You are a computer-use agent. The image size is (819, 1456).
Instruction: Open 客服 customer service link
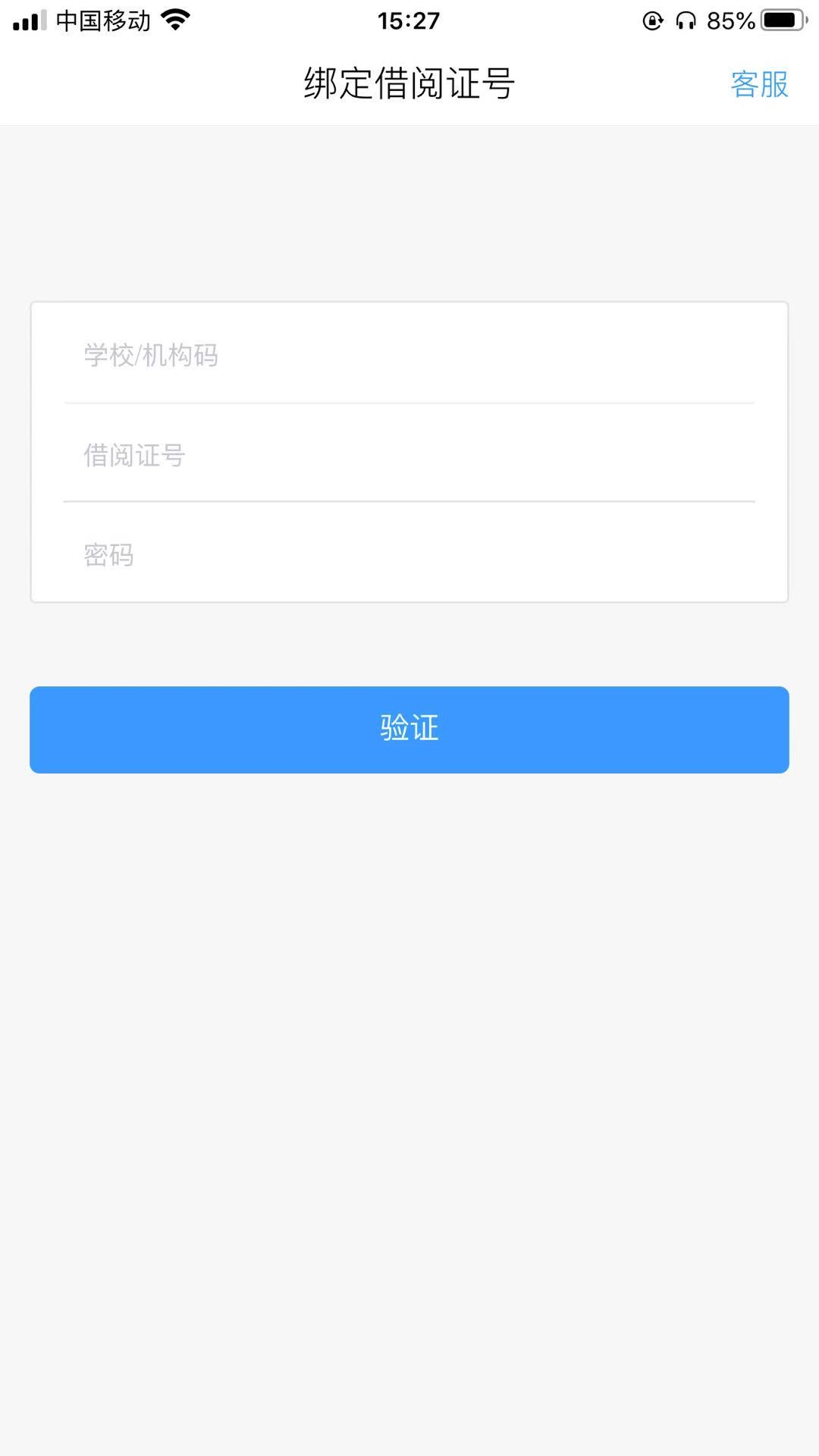point(759,84)
